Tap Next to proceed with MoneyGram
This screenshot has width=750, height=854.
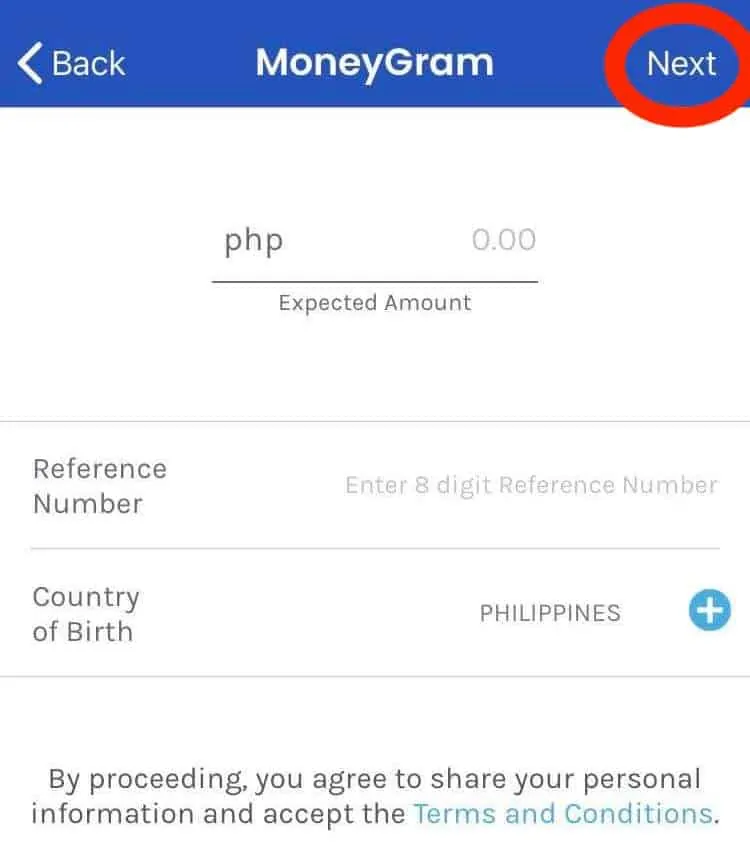click(x=681, y=64)
